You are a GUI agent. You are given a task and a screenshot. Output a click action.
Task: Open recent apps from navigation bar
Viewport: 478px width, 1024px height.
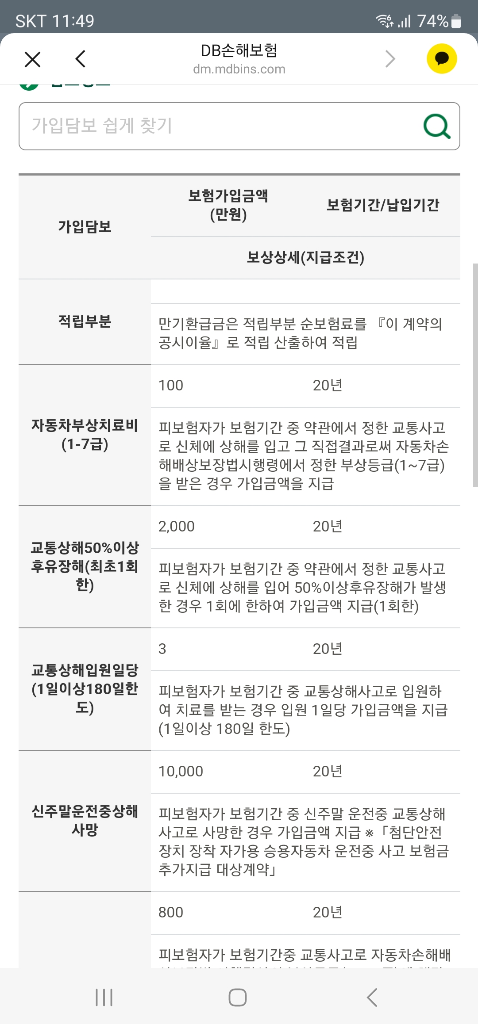coord(104,997)
